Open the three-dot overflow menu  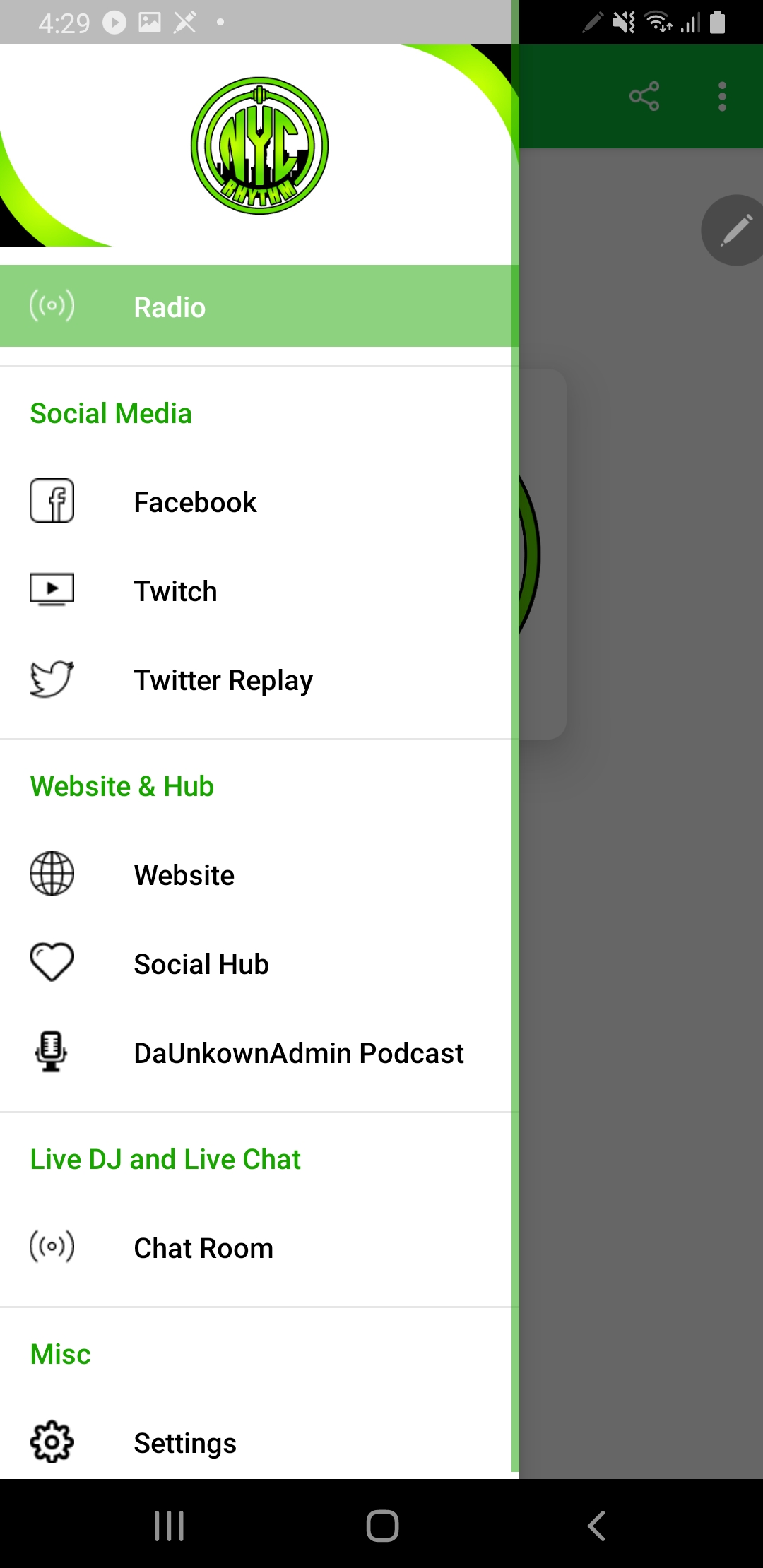[722, 96]
